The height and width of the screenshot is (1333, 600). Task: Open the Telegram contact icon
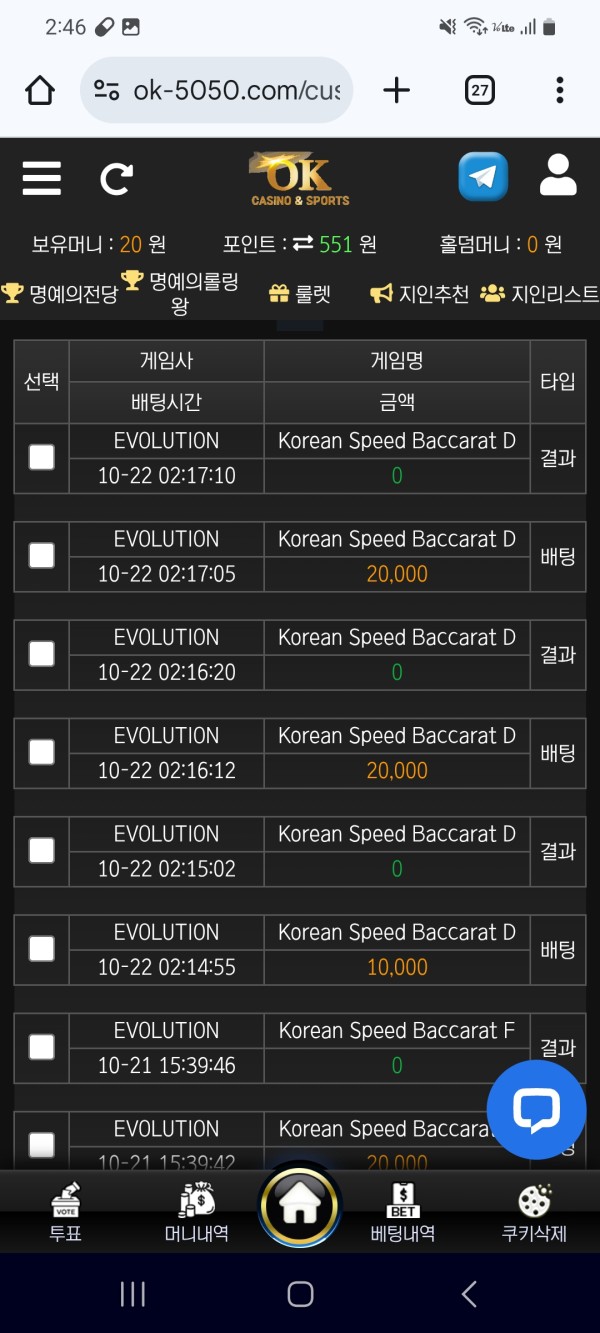point(483,178)
